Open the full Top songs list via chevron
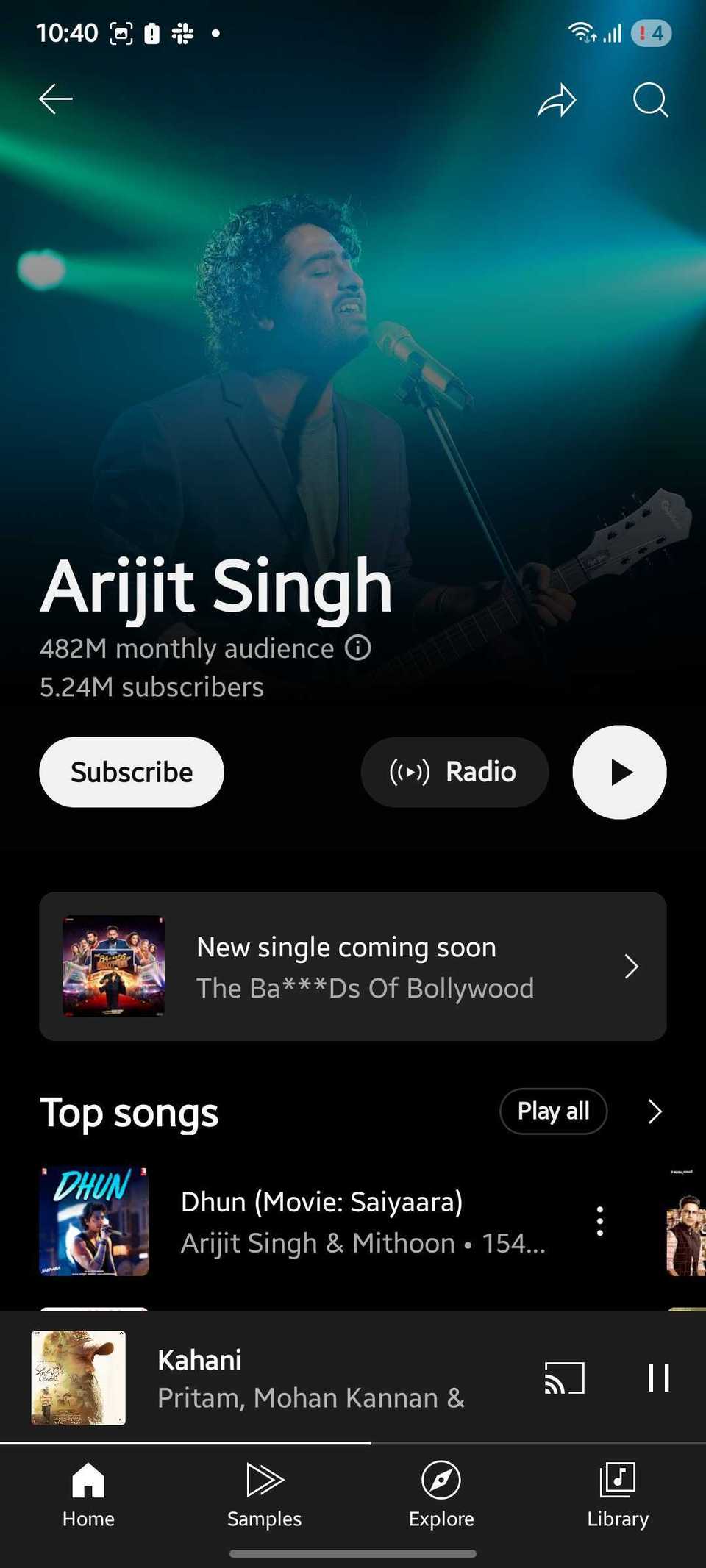This screenshot has width=706, height=1568. pos(654,1112)
